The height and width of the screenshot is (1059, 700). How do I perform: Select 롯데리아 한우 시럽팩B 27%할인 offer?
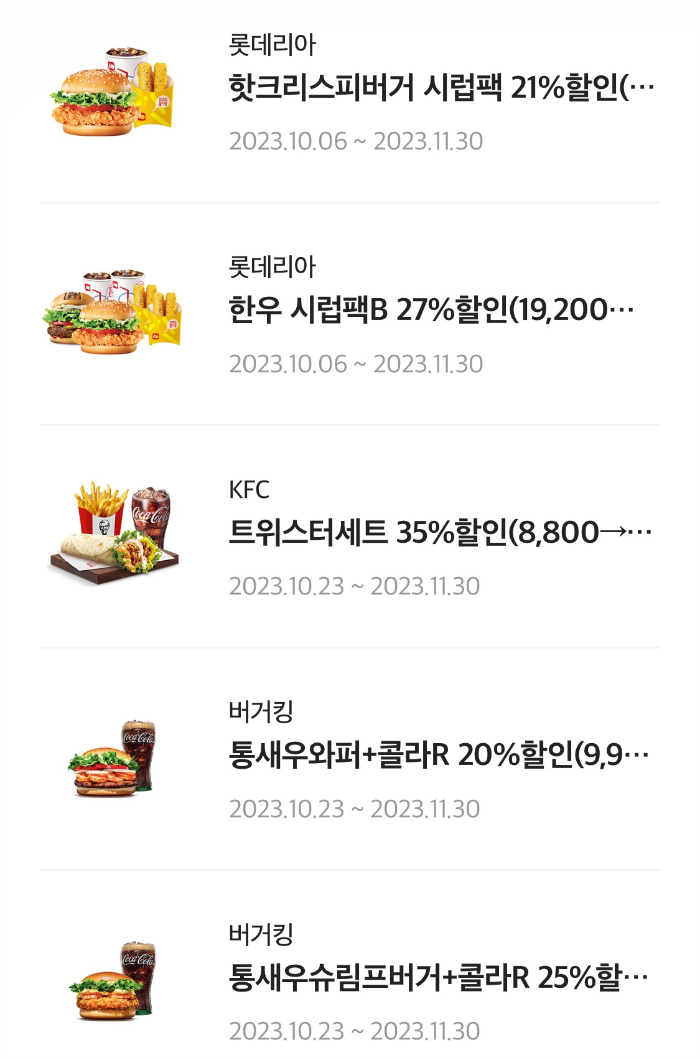pyautogui.click(x=430, y=312)
